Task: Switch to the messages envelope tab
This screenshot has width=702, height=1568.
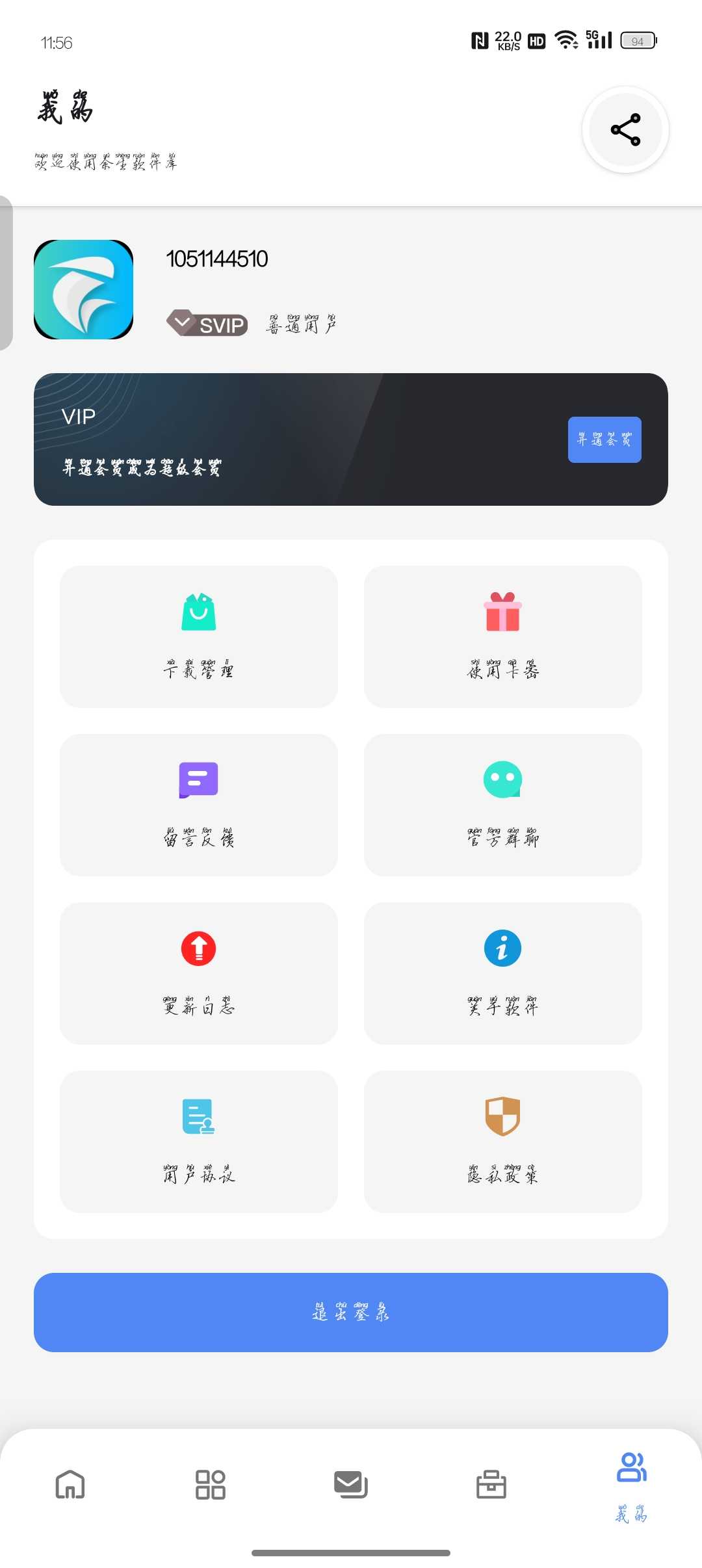Action: pos(351,1485)
